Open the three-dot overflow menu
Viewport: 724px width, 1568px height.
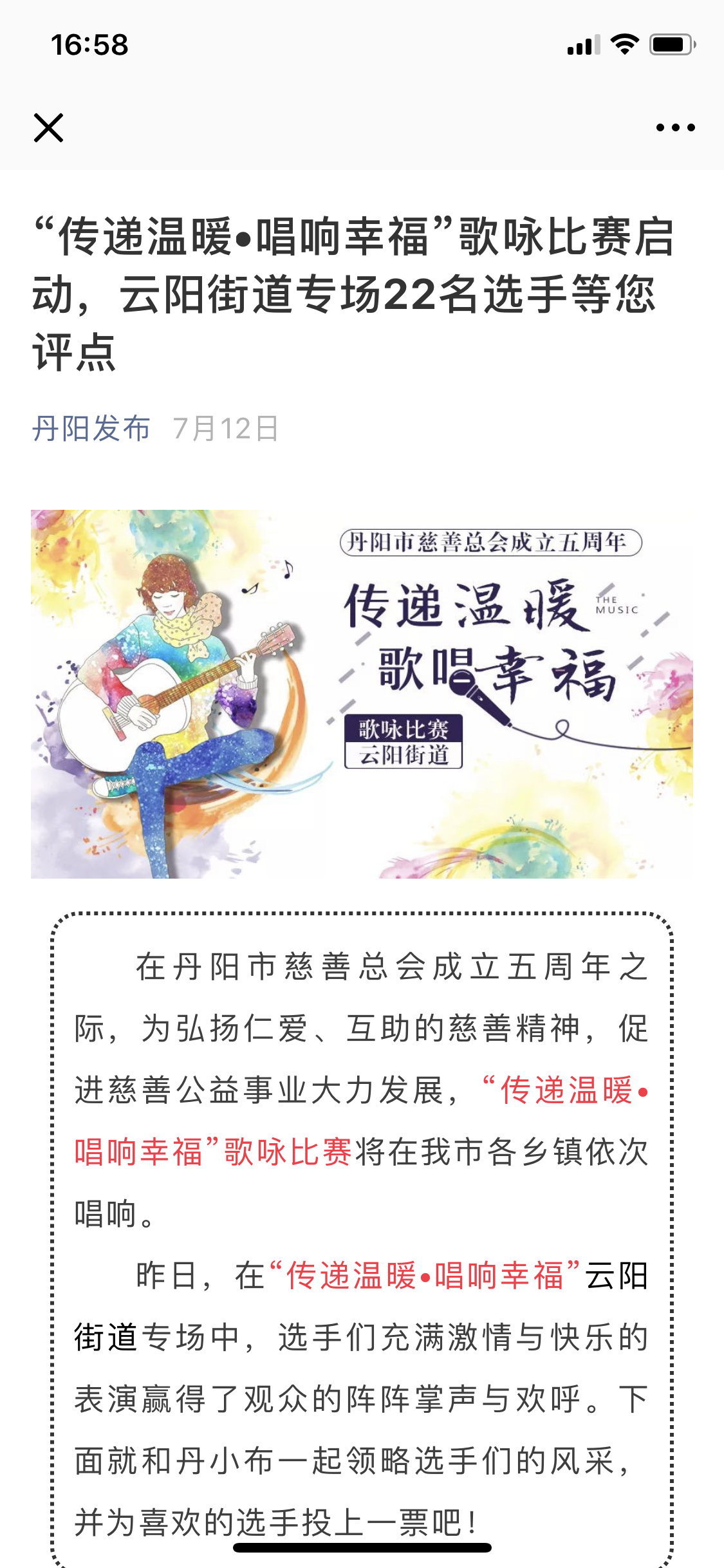click(x=675, y=127)
